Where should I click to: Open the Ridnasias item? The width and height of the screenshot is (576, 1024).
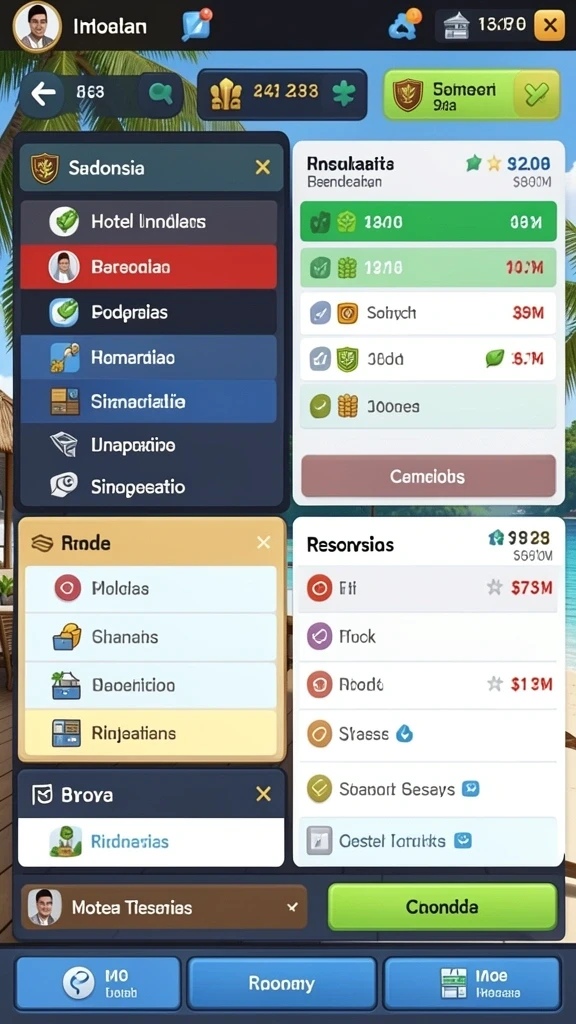click(x=151, y=841)
